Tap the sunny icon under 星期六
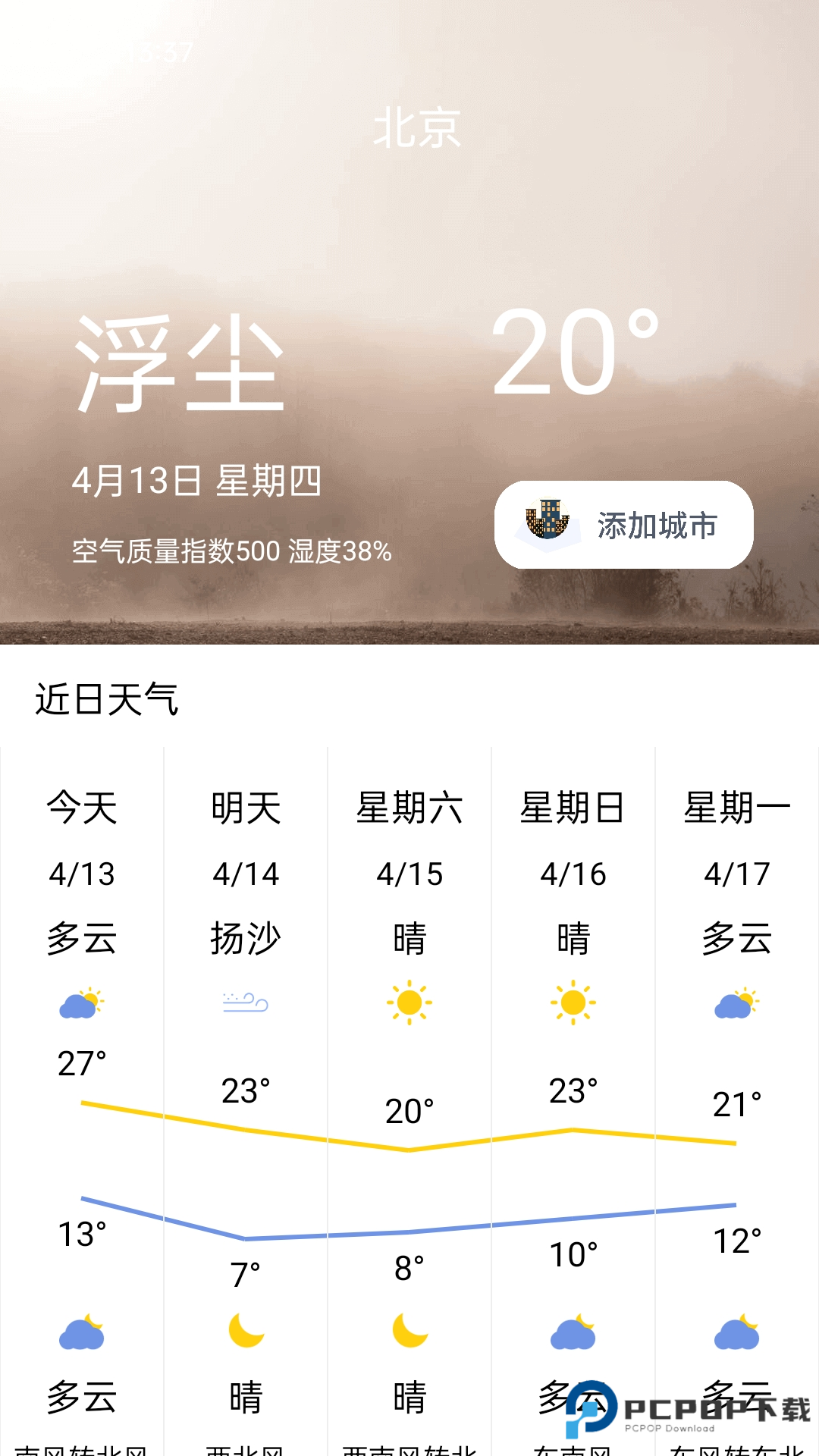Image resolution: width=819 pixels, height=1456 pixels. coord(409,1003)
